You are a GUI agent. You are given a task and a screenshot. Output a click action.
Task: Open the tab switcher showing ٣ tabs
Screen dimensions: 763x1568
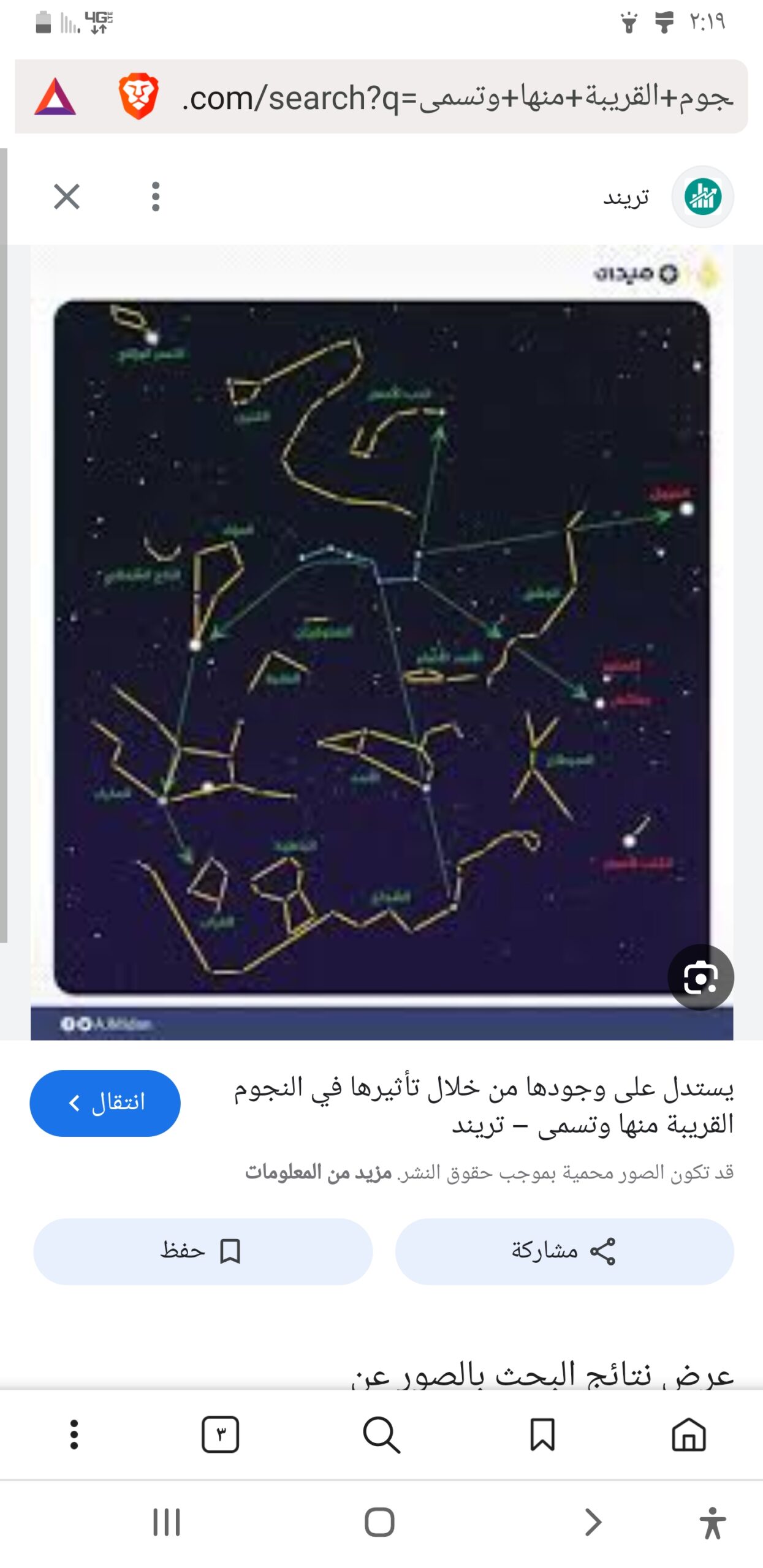pyautogui.click(x=220, y=1434)
